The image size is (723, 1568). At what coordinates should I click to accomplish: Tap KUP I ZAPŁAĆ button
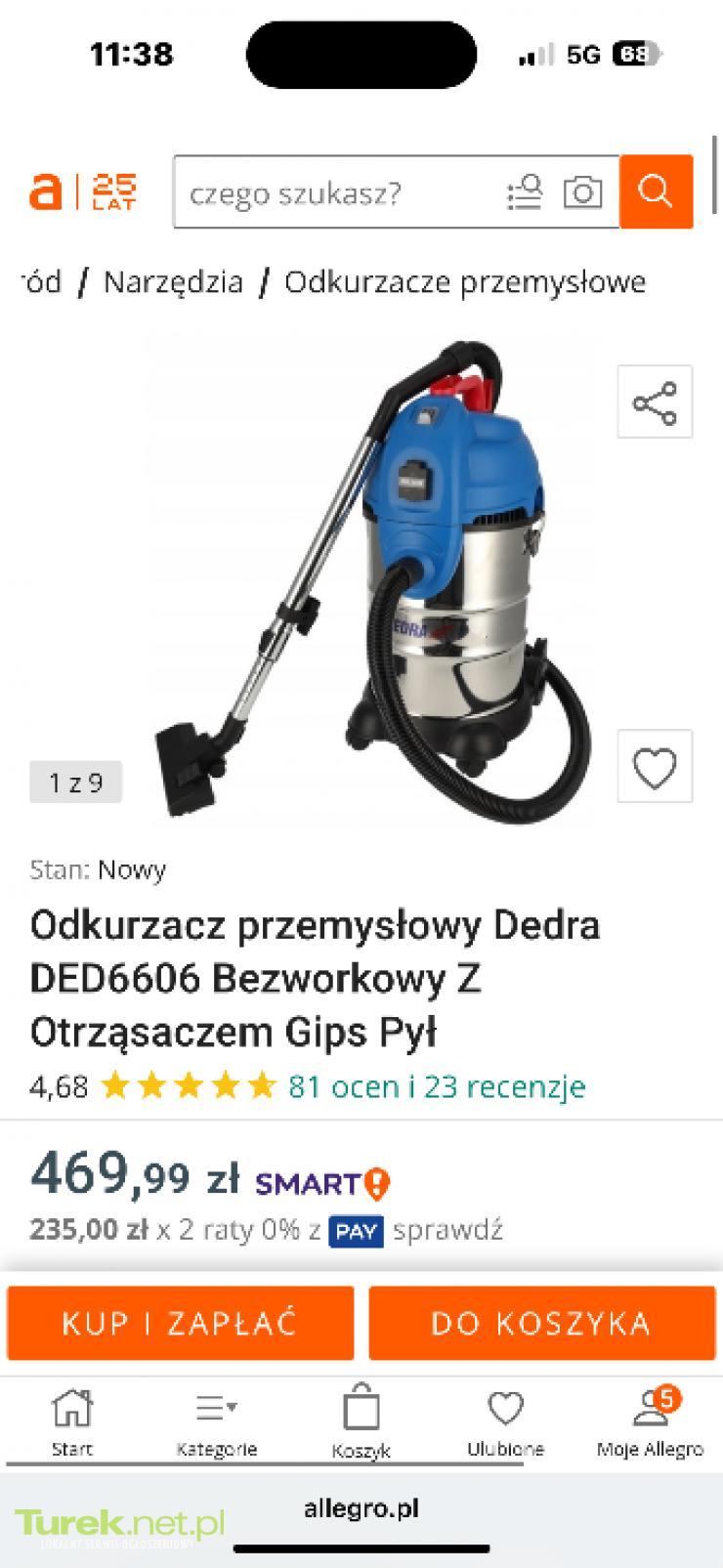click(180, 1323)
